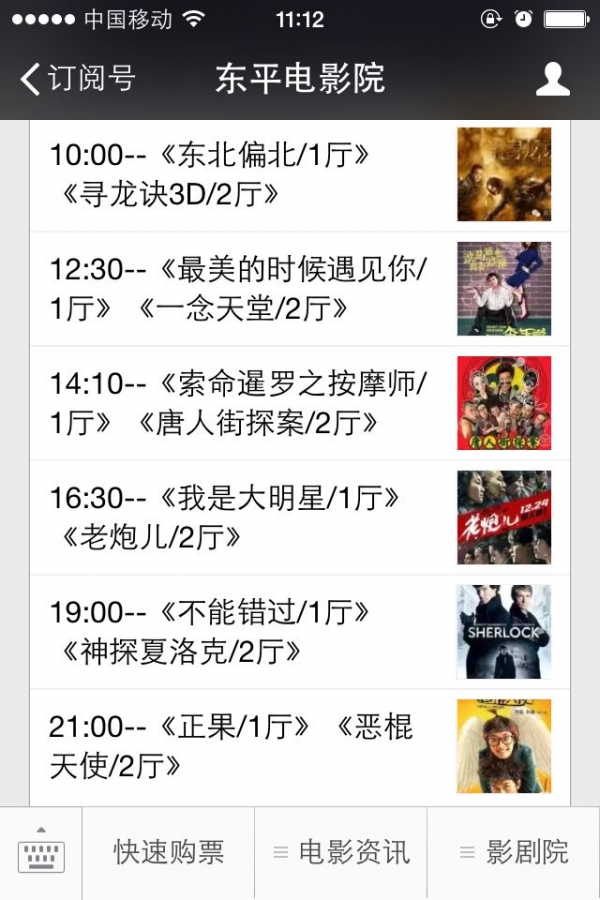Expand the 影剧院 menu
This screenshot has height=900, width=600.
point(514,853)
